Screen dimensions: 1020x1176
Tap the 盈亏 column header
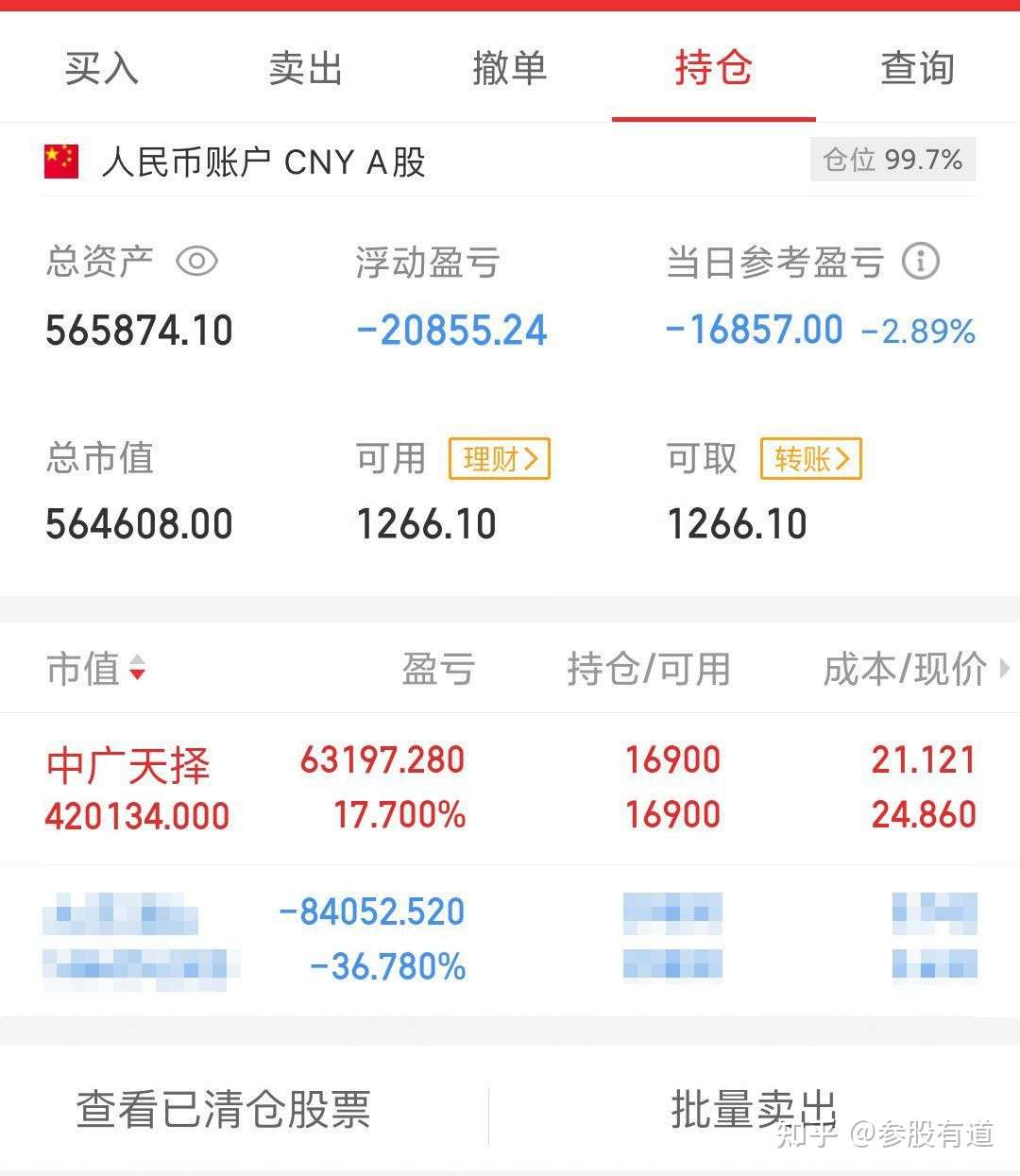[437, 669]
